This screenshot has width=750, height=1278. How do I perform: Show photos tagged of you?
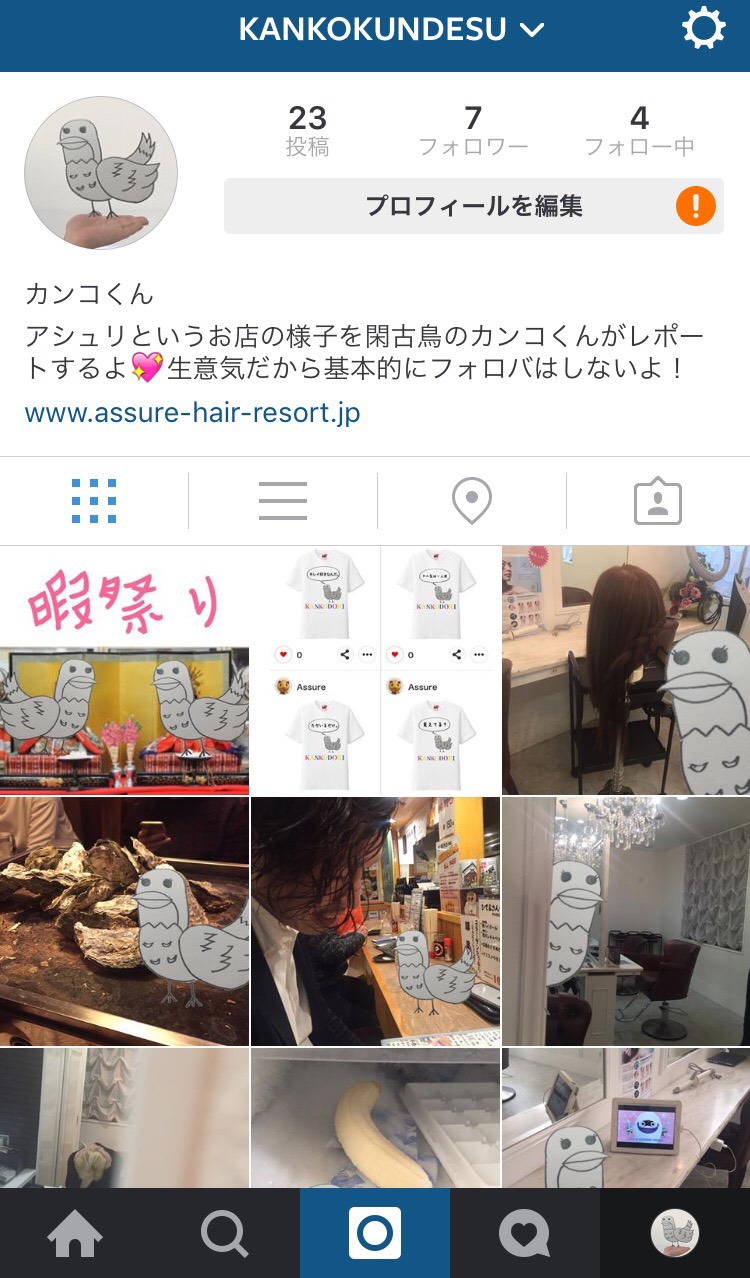(657, 501)
